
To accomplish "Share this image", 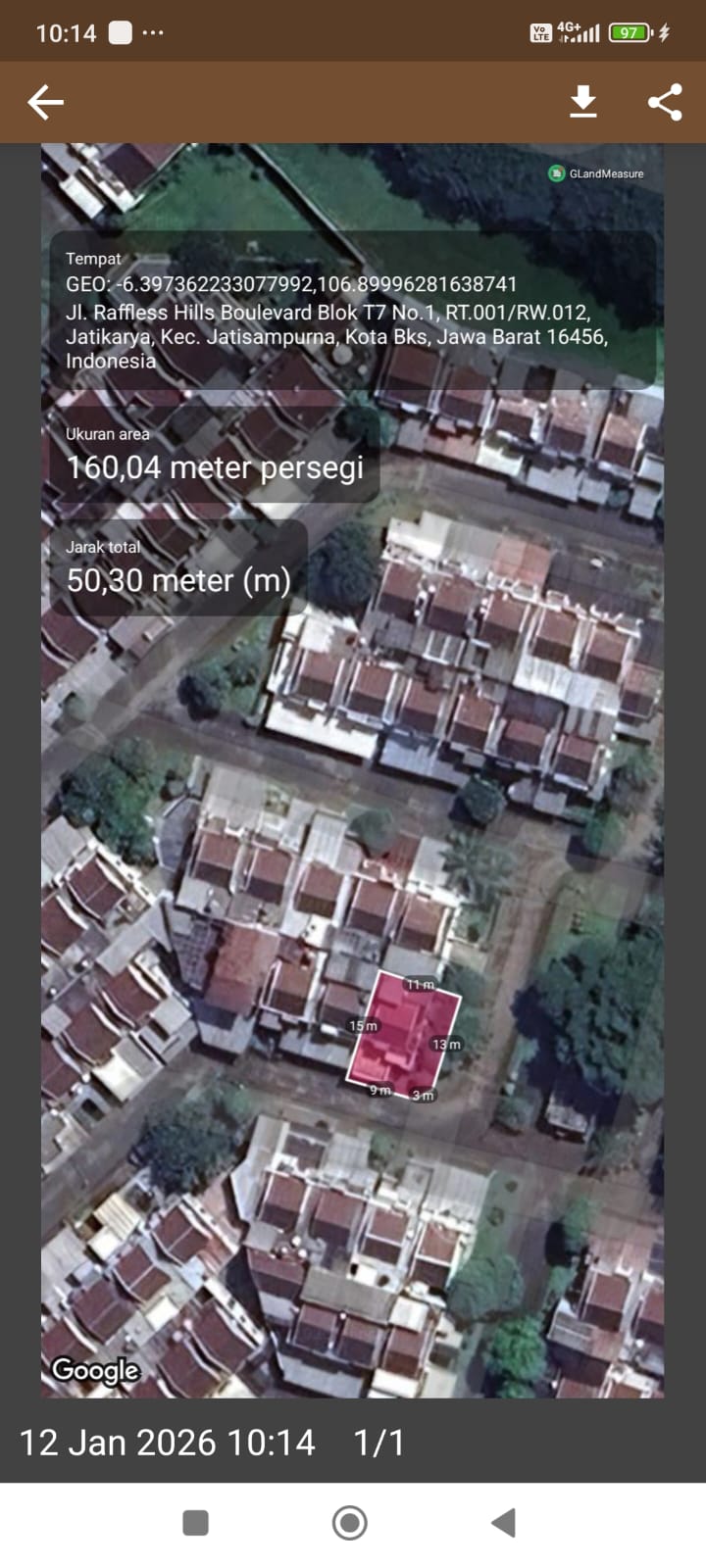I will (665, 102).
